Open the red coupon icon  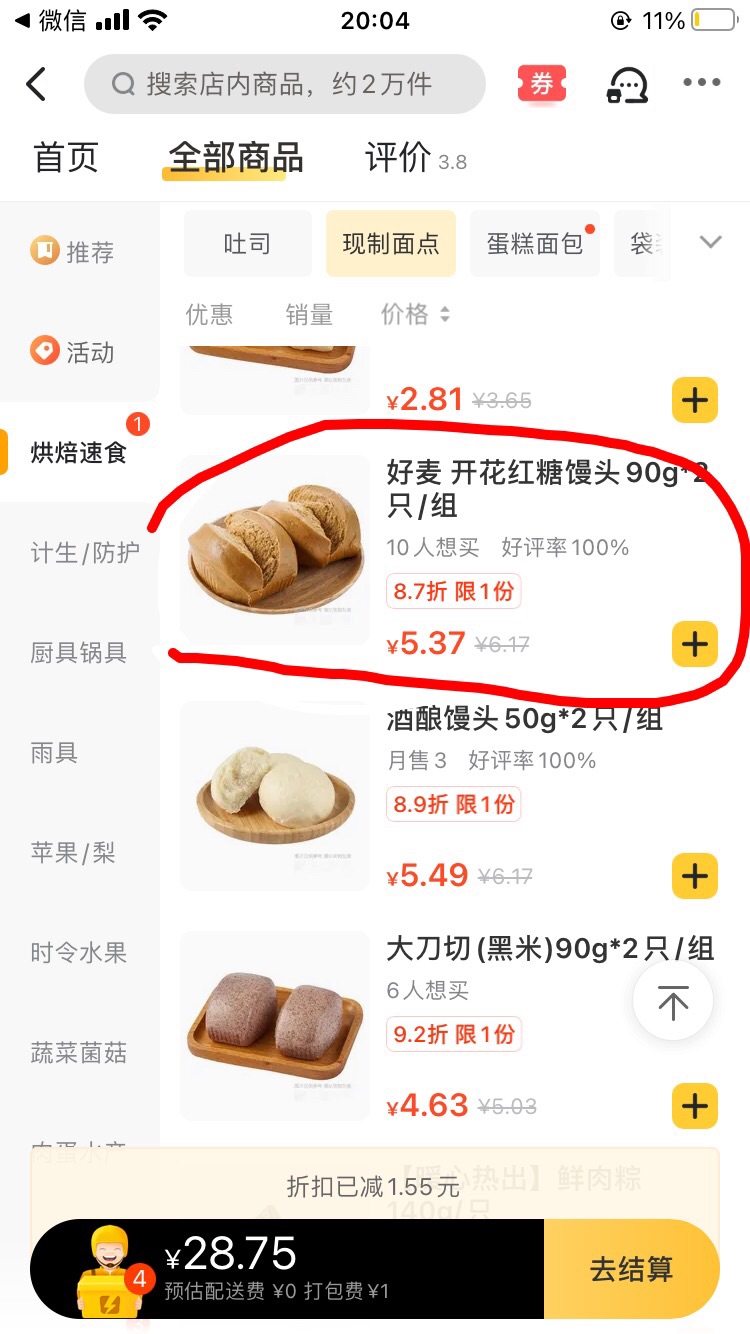pyautogui.click(x=541, y=84)
